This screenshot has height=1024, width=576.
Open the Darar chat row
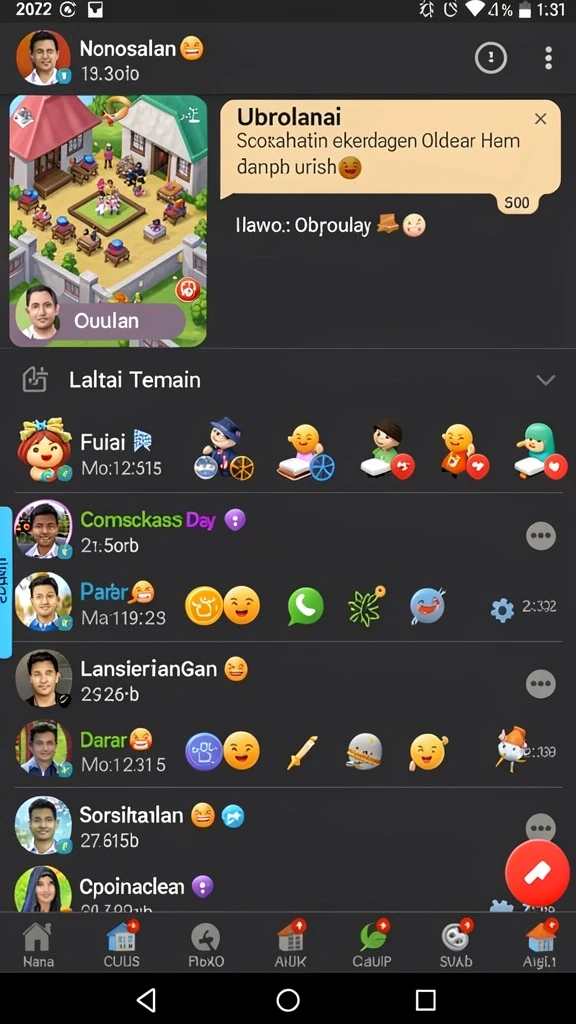point(288,751)
